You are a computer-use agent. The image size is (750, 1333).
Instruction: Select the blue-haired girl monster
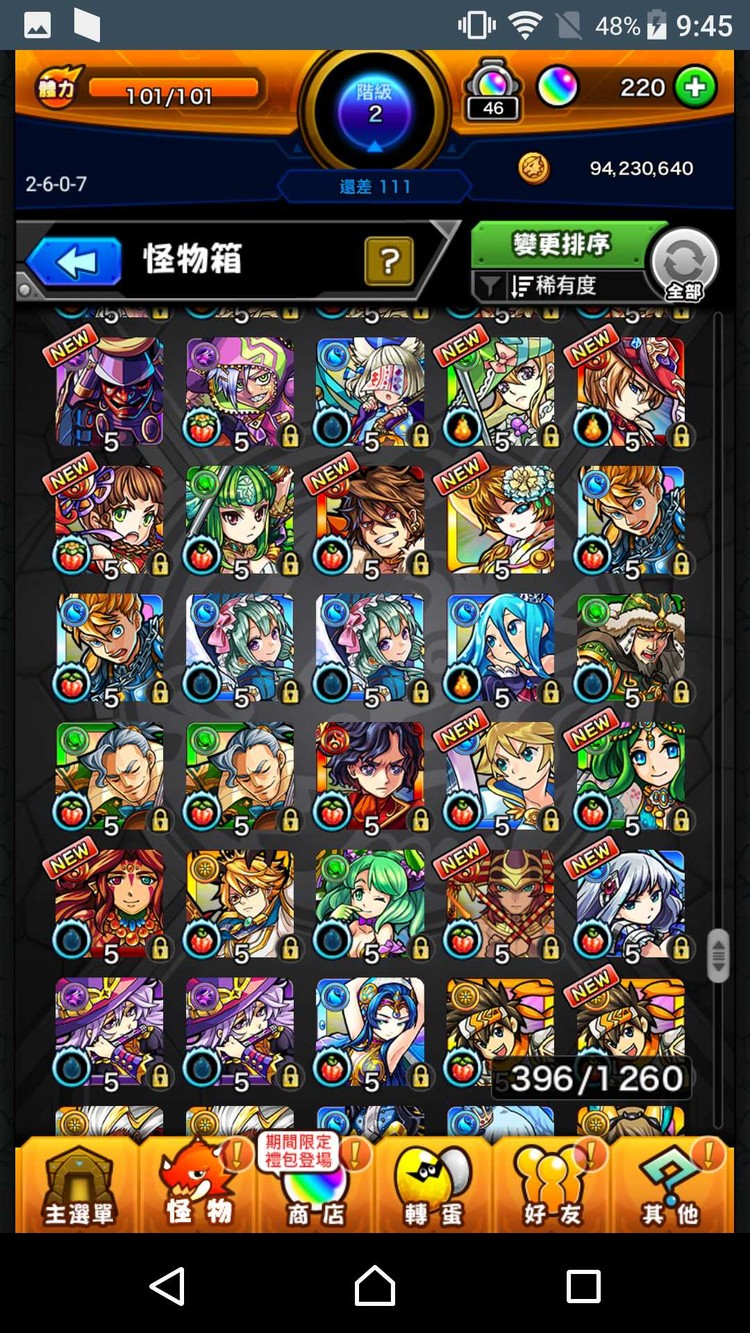point(500,648)
